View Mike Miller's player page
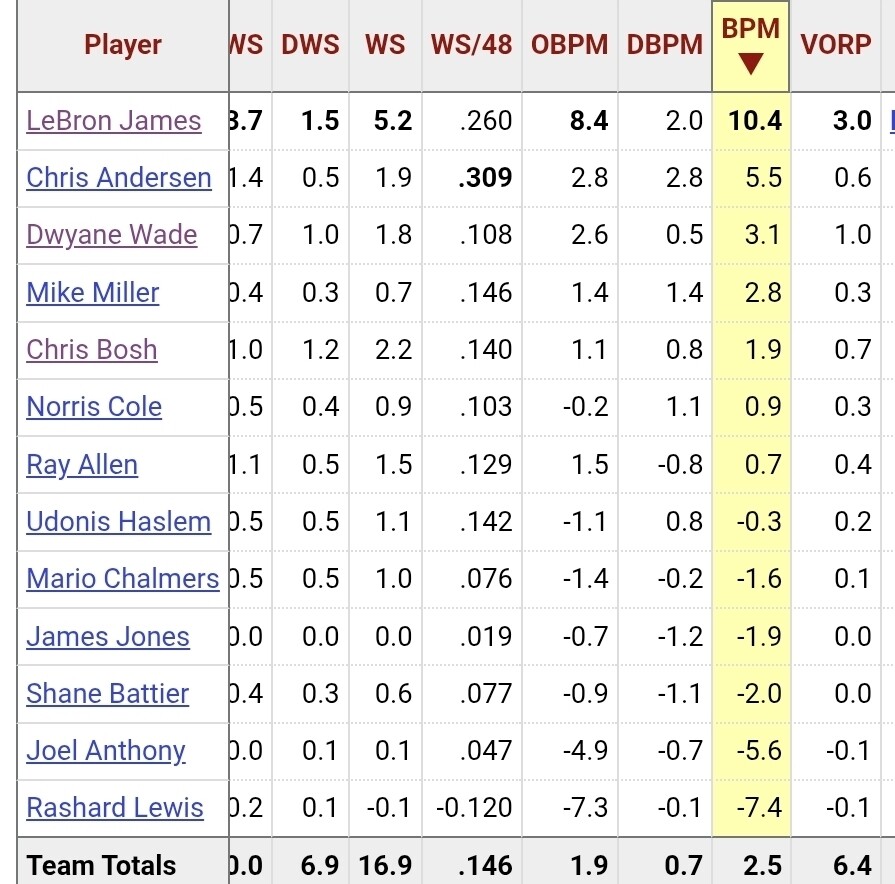The width and height of the screenshot is (895, 884). [92, 293]
